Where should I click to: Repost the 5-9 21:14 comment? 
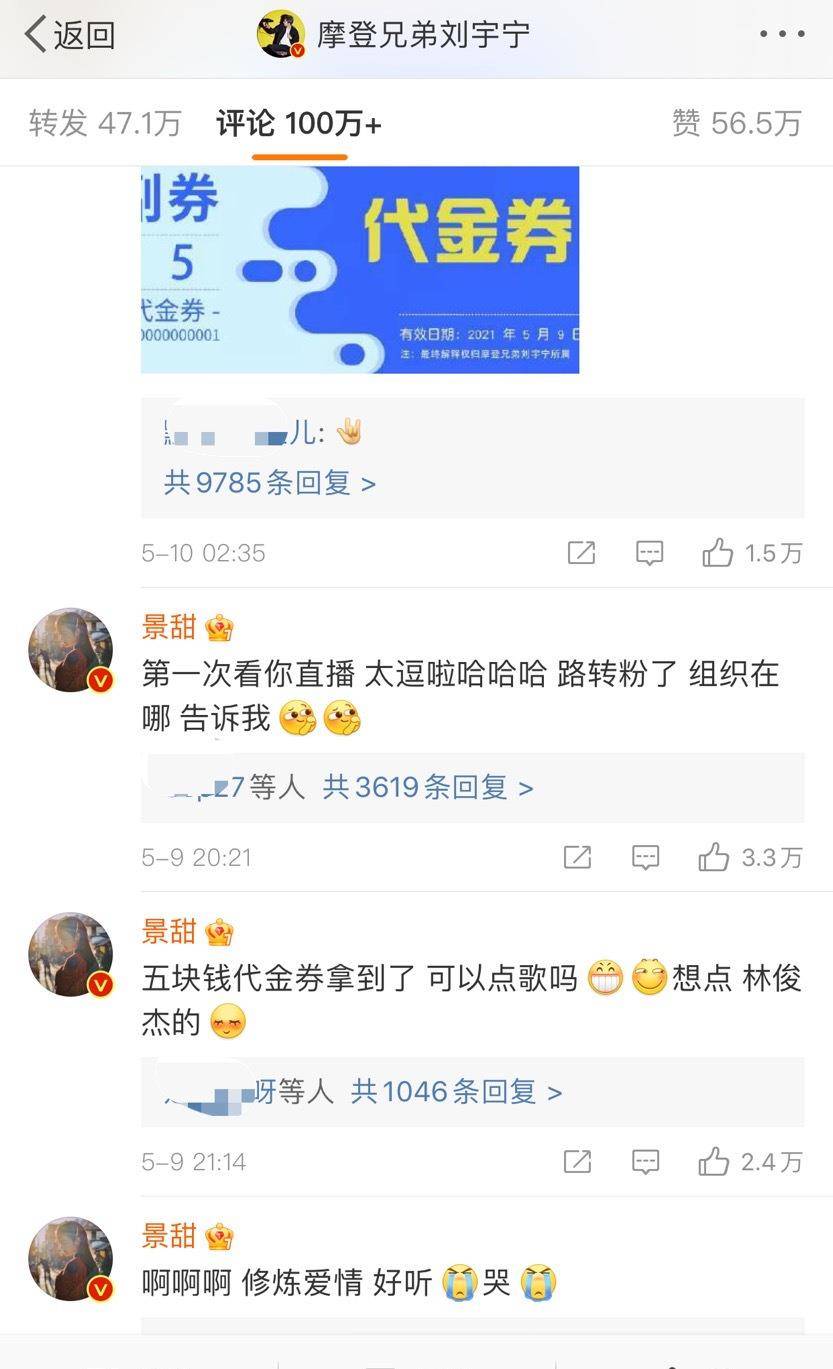point(577,1162)
